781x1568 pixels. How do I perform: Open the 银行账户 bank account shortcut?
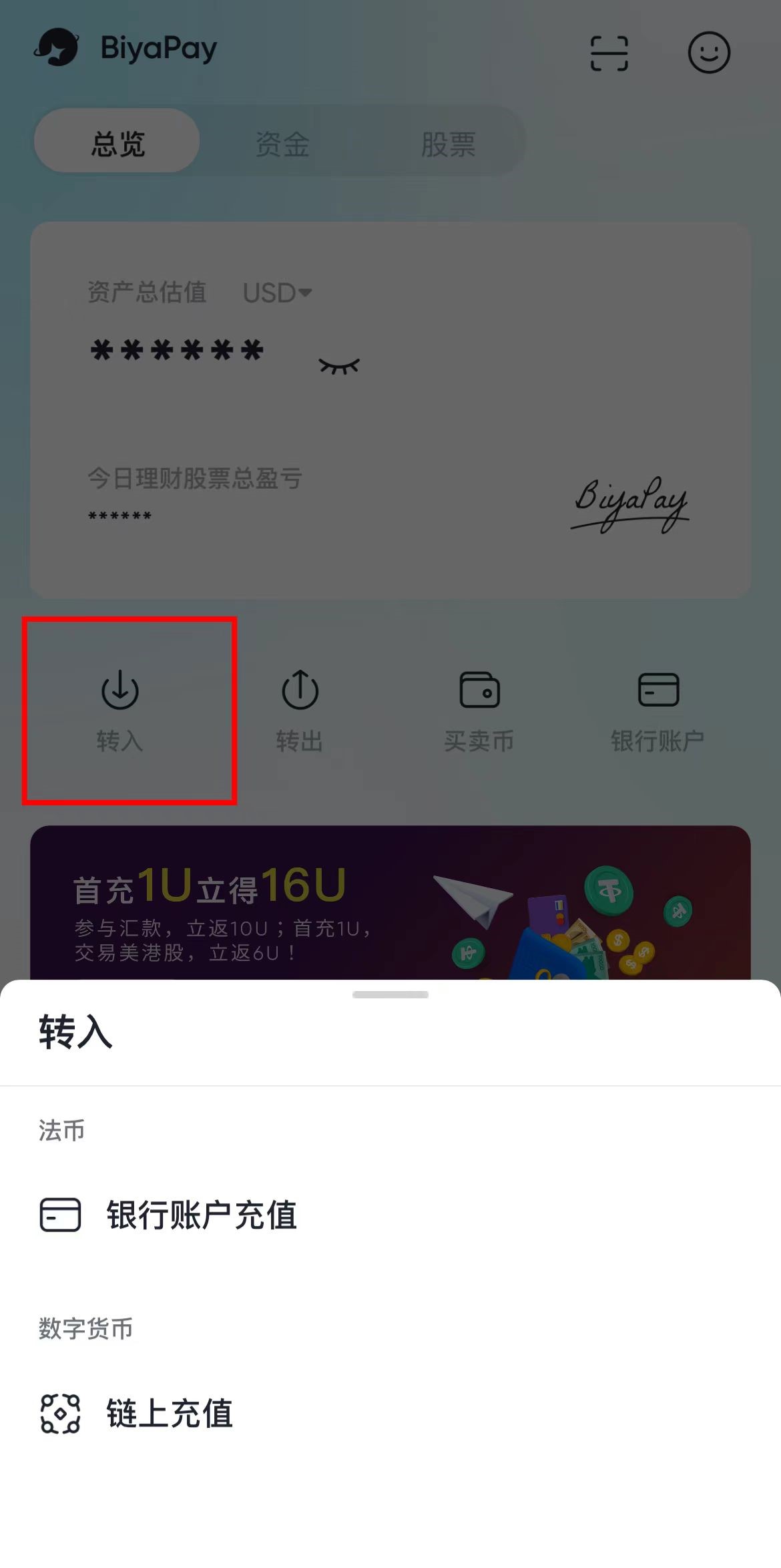(x=658, y=711)
